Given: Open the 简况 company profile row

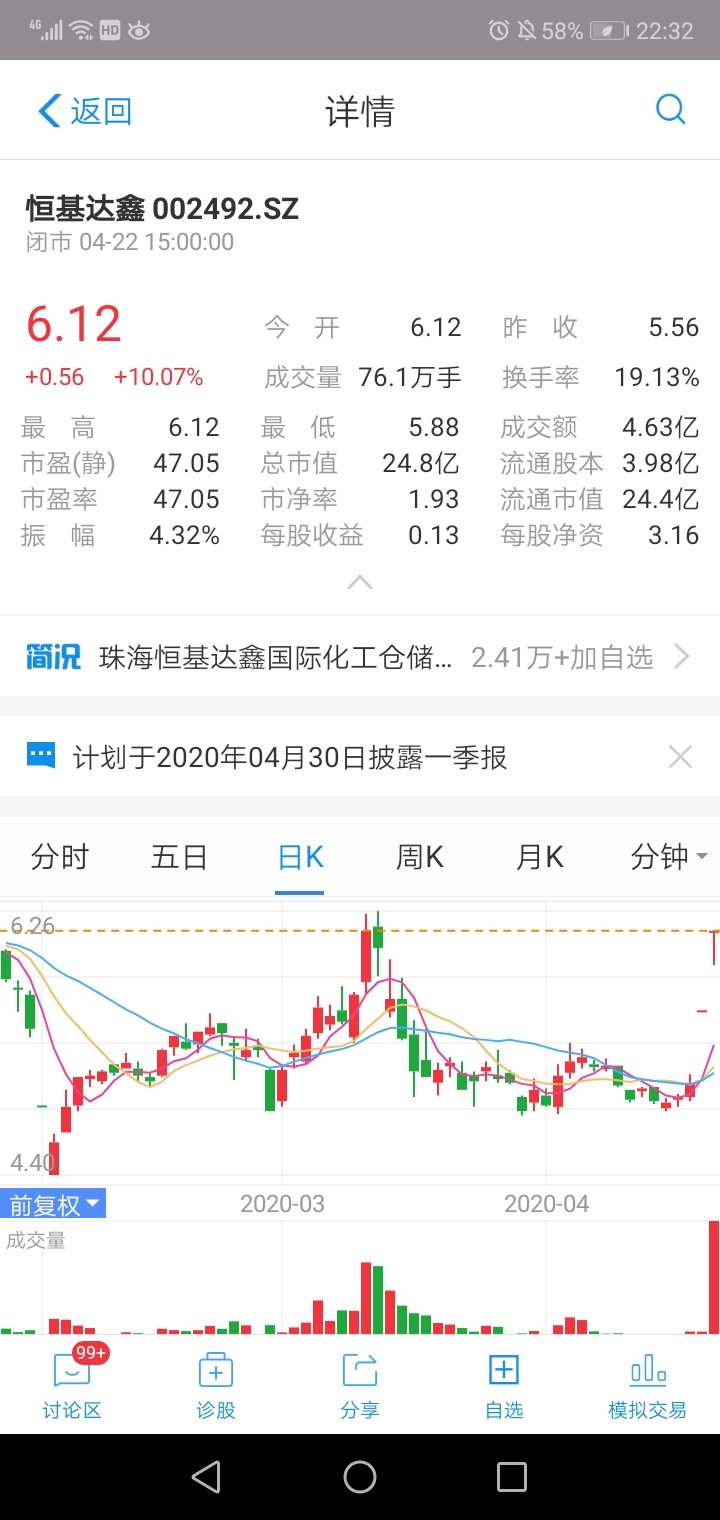Looking at the screenshot, I should [360, 657].
